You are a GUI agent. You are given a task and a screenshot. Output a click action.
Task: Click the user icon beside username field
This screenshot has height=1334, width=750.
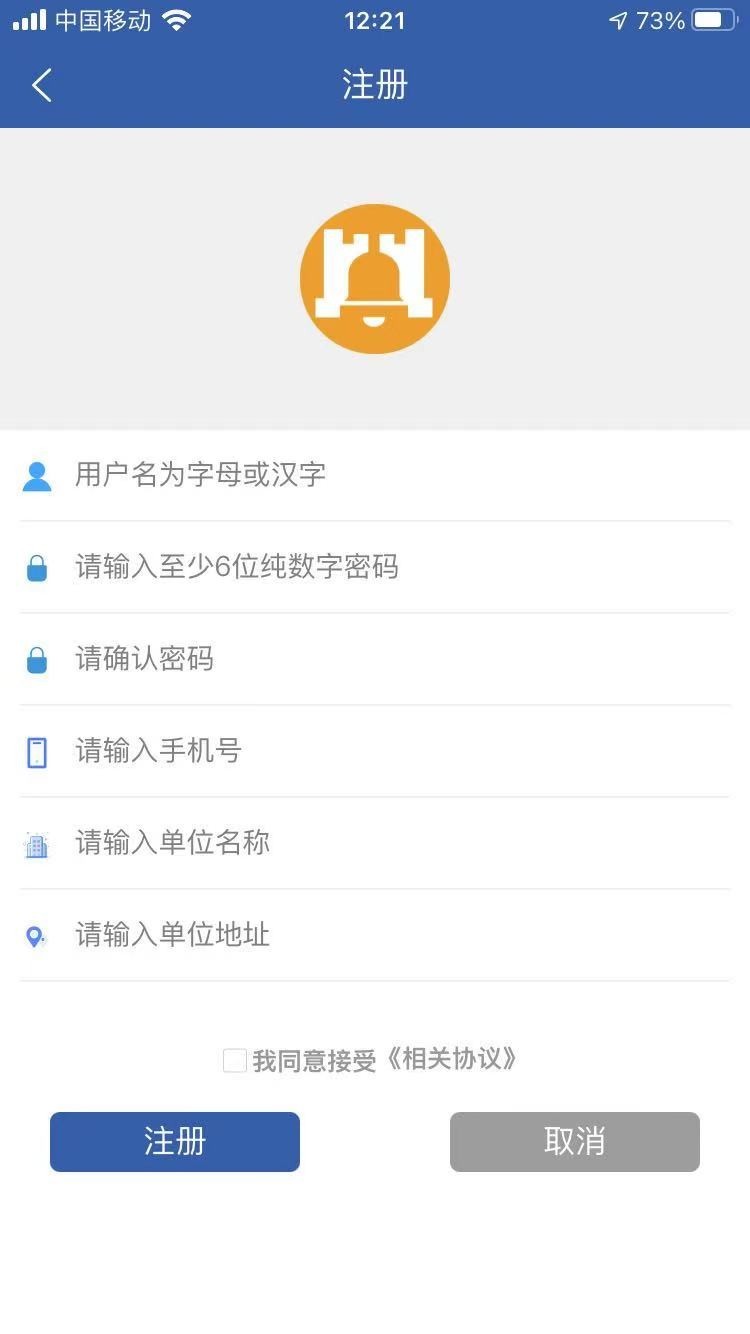pos(37,475)
